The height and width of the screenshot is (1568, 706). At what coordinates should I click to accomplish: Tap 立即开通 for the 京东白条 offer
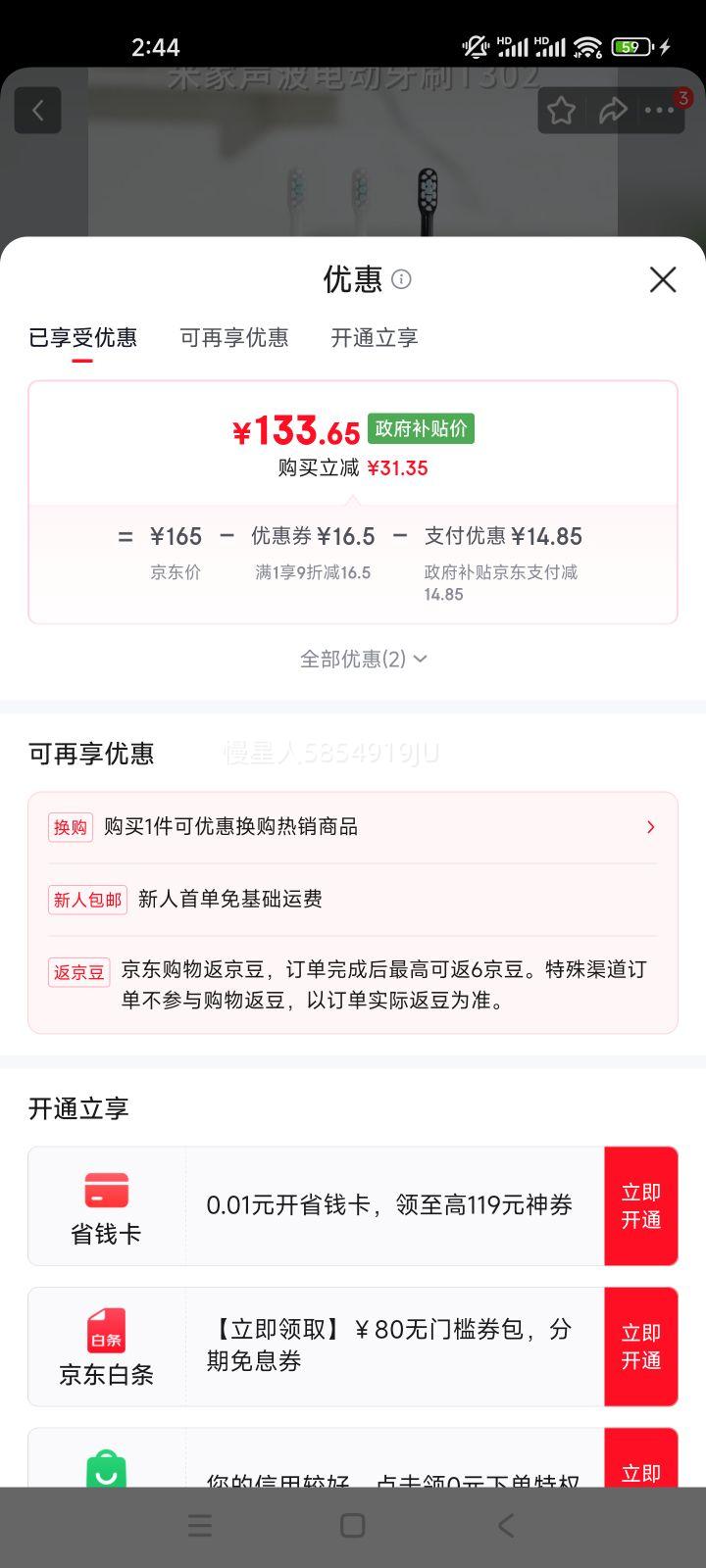pyautogui.click(x=640, y=1347)
